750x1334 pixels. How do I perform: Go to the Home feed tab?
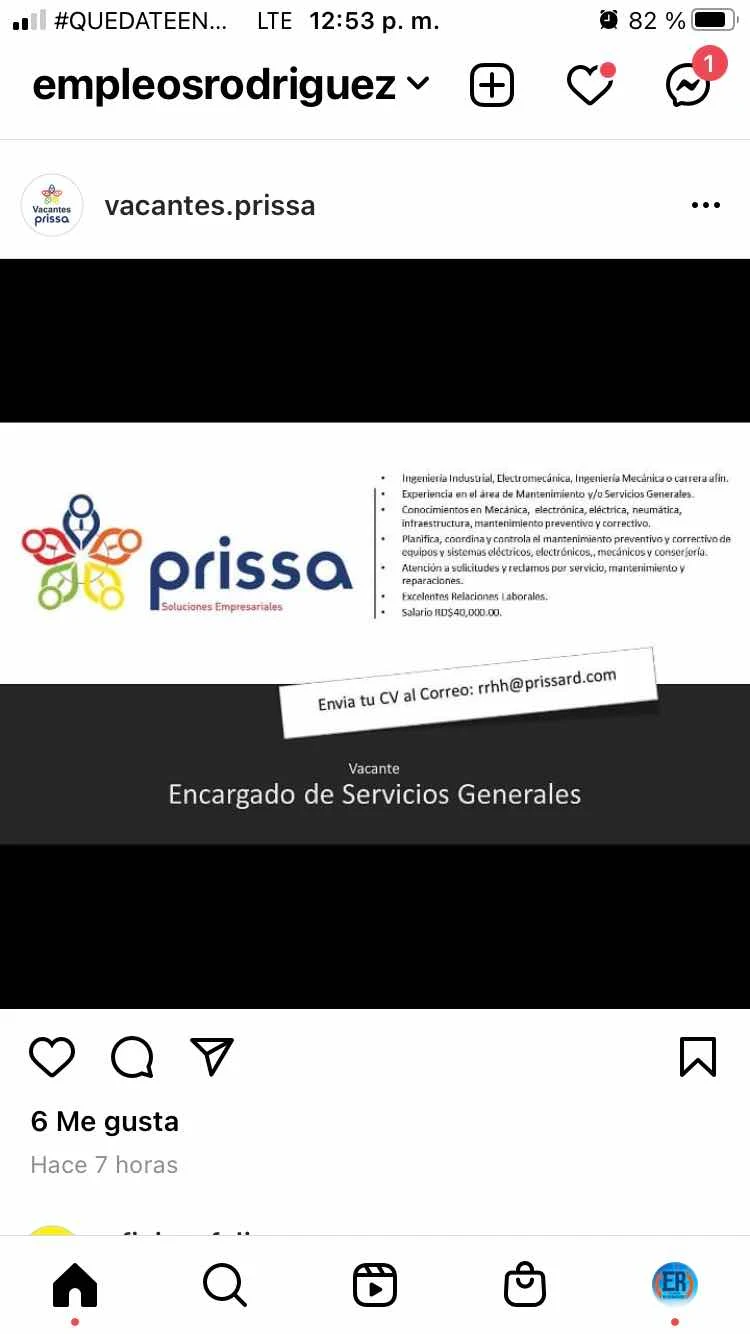(x=75, y=1285)
